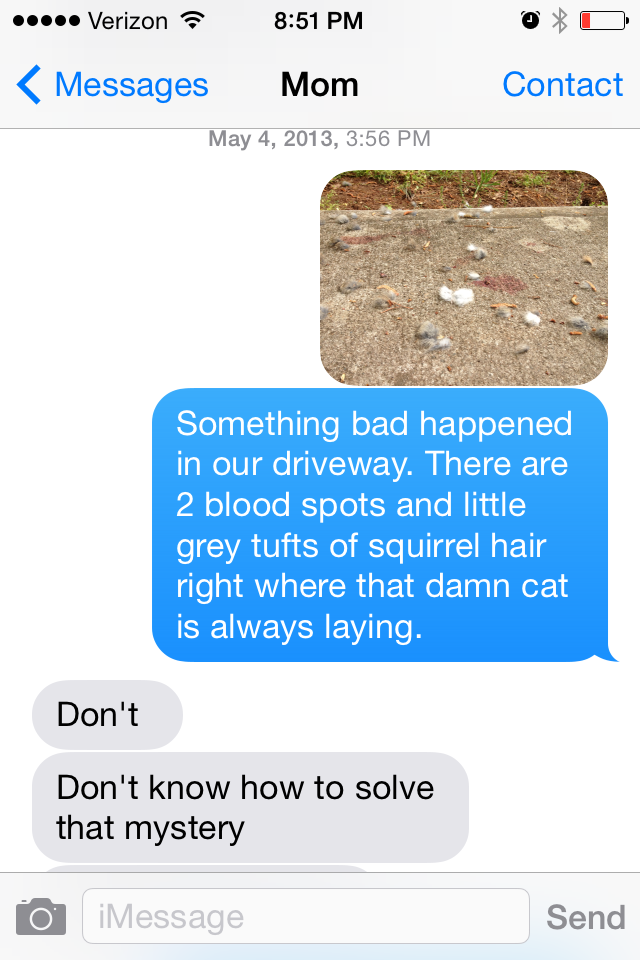Open the sent driveway photo
The width and height of the screenshot is (640, 960).
(464, 277)
